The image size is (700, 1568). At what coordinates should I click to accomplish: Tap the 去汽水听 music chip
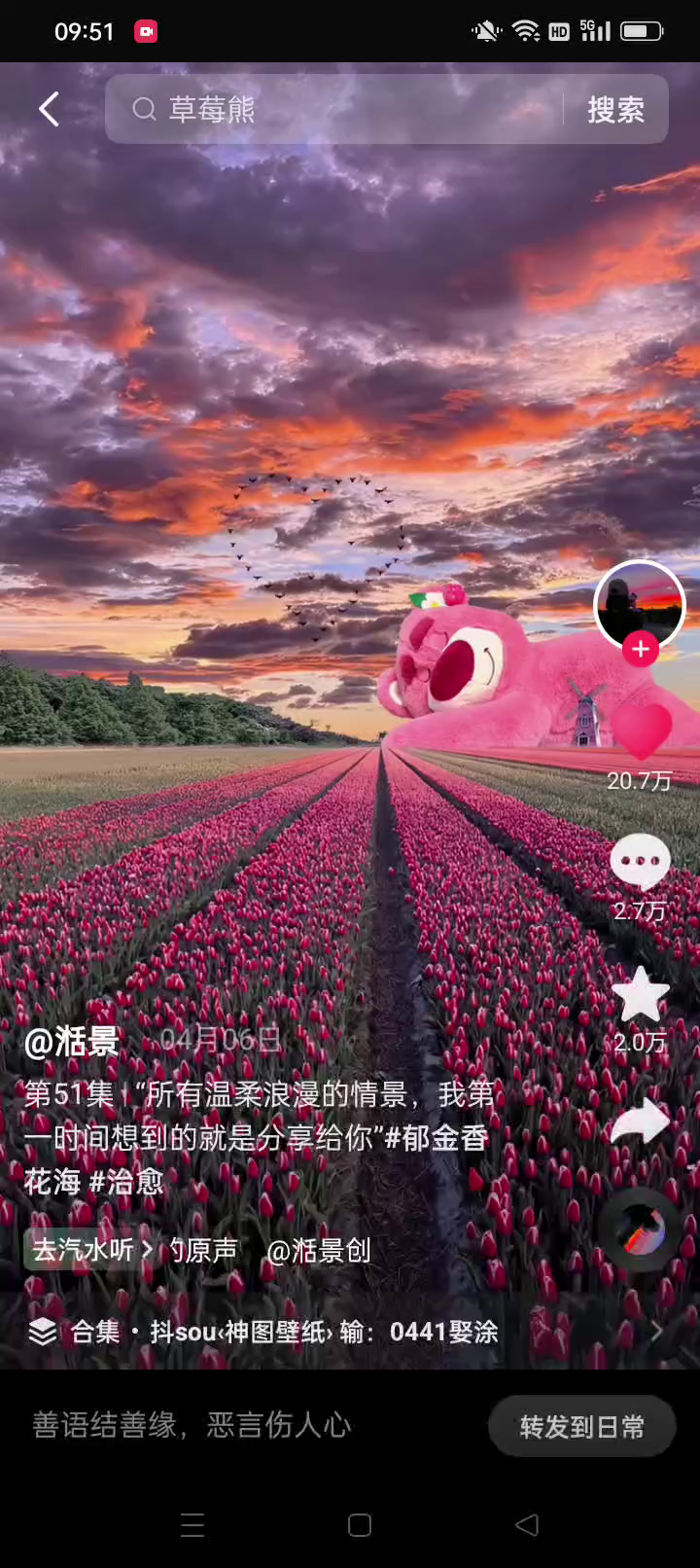click(91, 1250)
